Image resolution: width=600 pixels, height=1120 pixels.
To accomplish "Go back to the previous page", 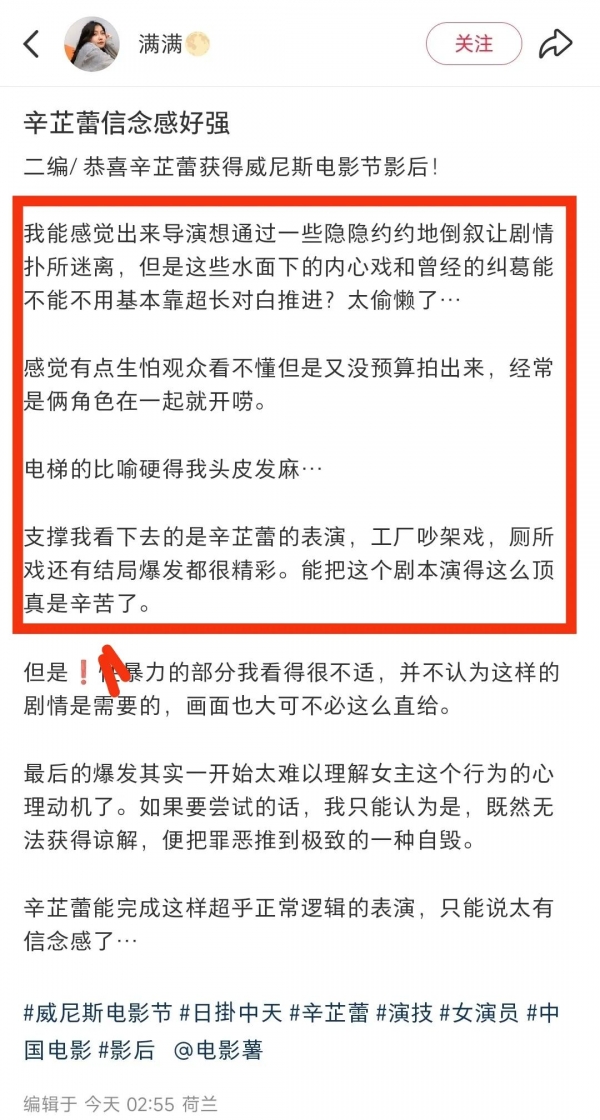I will click(32, 44).
